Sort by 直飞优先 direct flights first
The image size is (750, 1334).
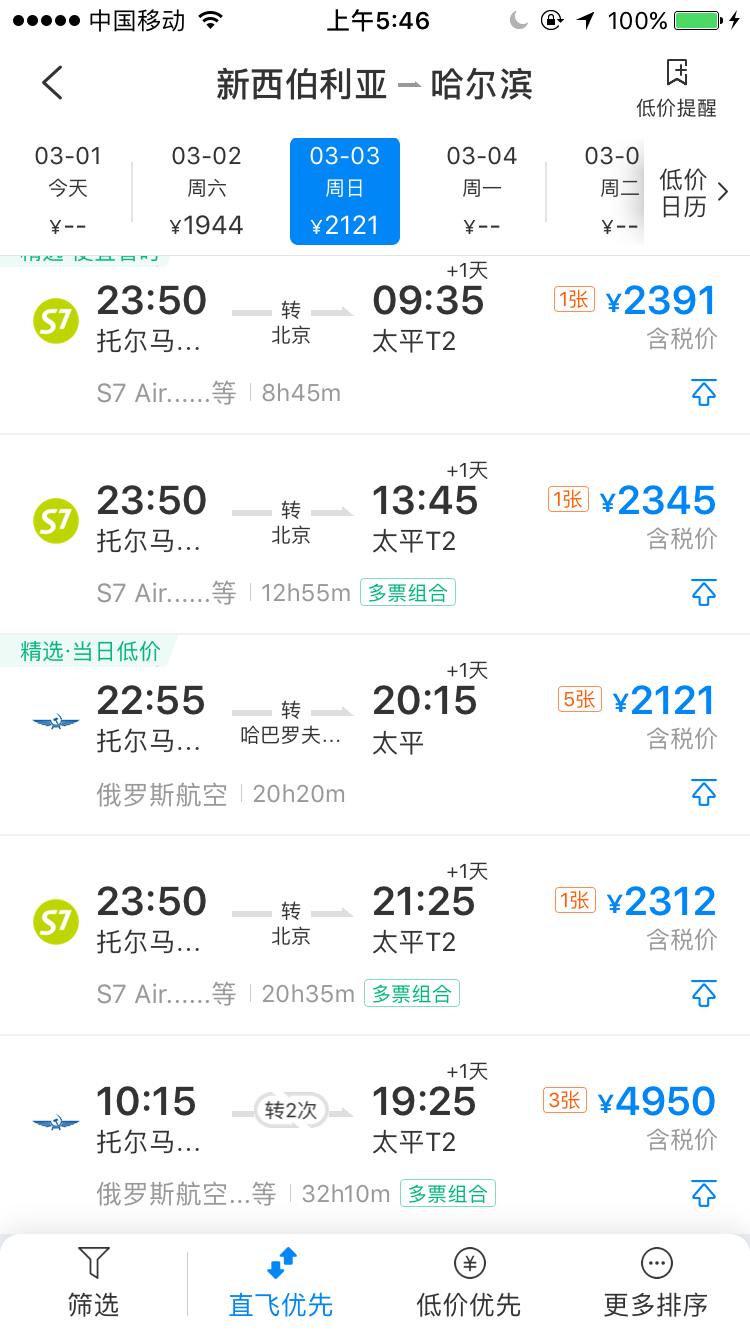tap(281, 1283)
